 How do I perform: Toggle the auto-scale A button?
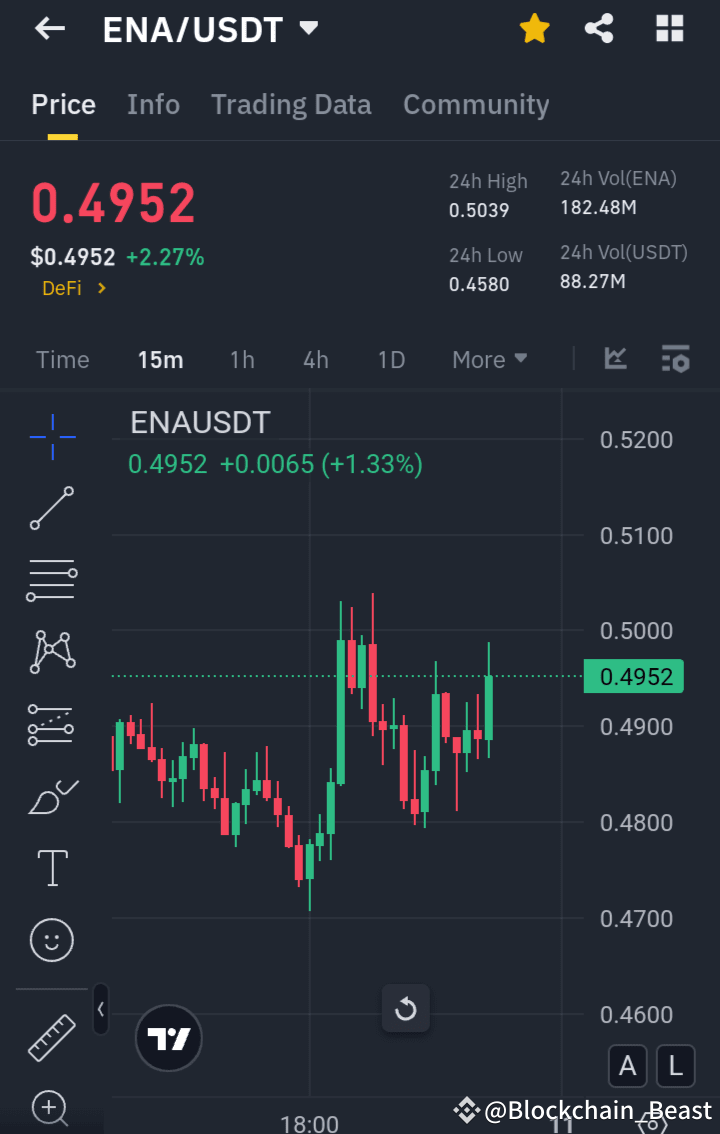[x=628, y=1066]
